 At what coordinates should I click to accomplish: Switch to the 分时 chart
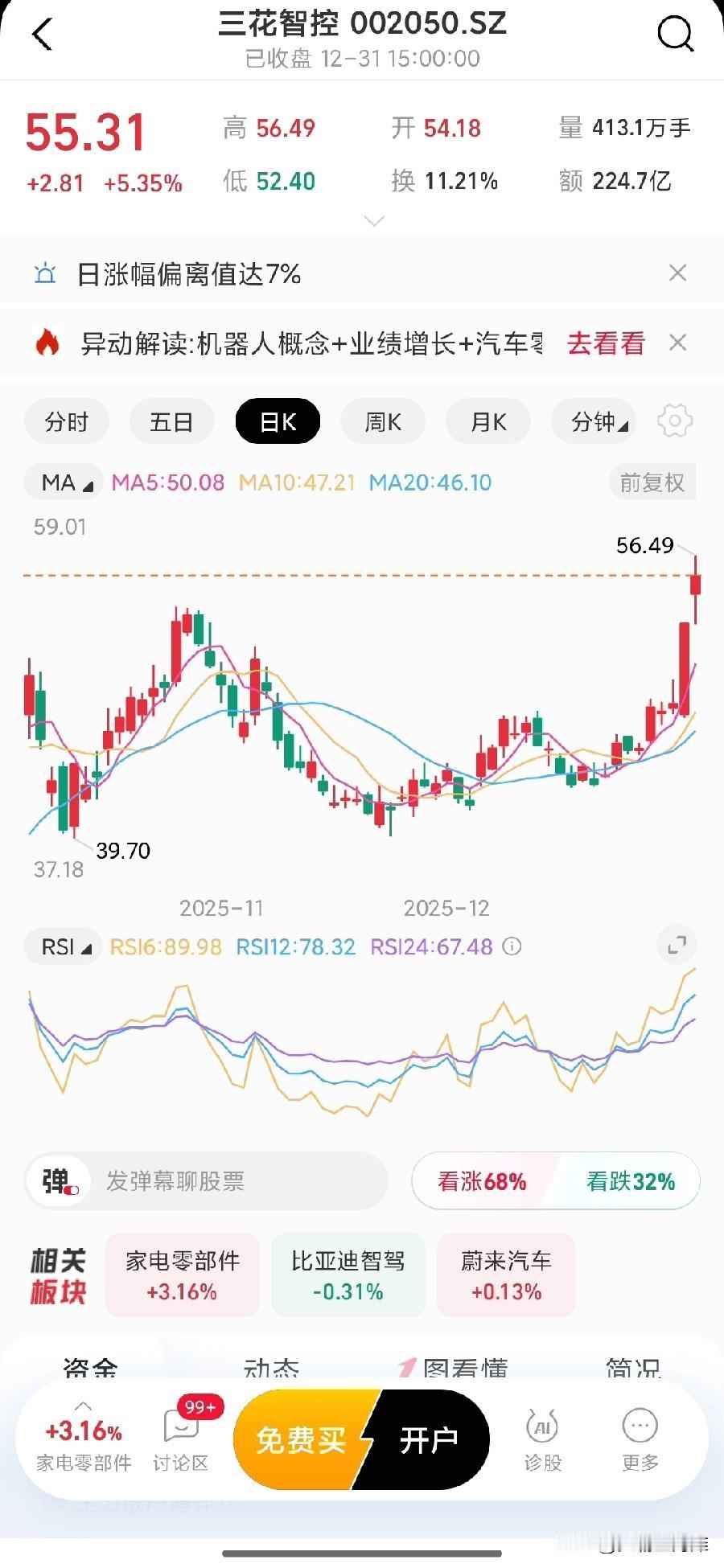point(66,421)
